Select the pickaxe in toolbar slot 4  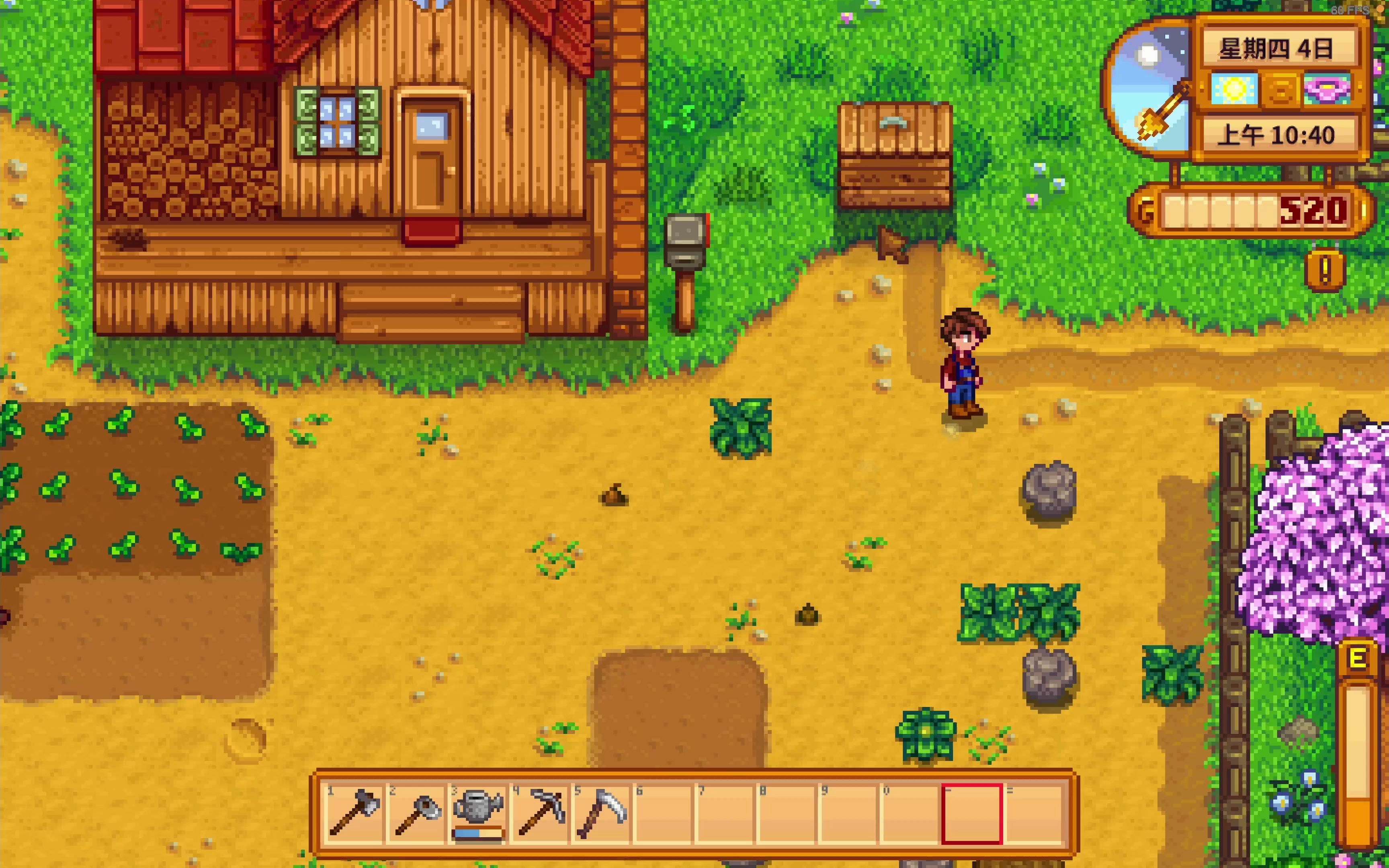[x=540, y=813]
